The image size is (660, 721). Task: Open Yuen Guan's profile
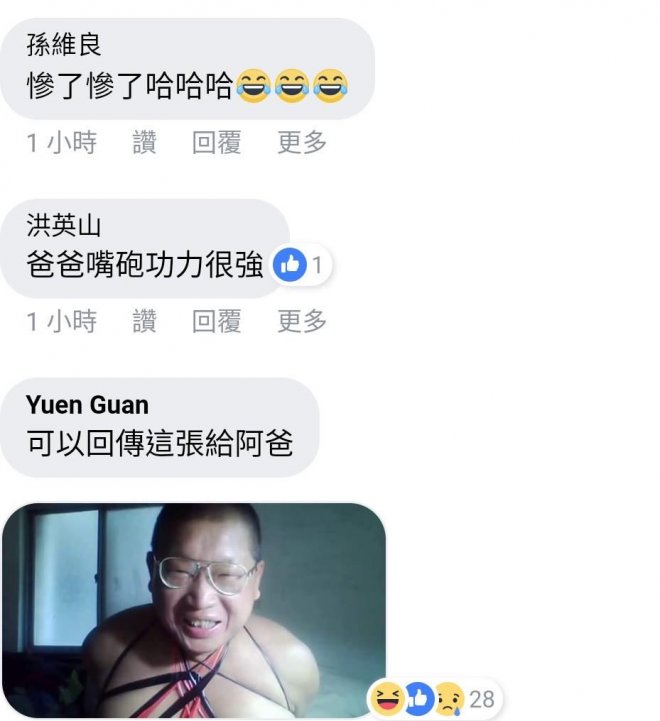(87, 405)
